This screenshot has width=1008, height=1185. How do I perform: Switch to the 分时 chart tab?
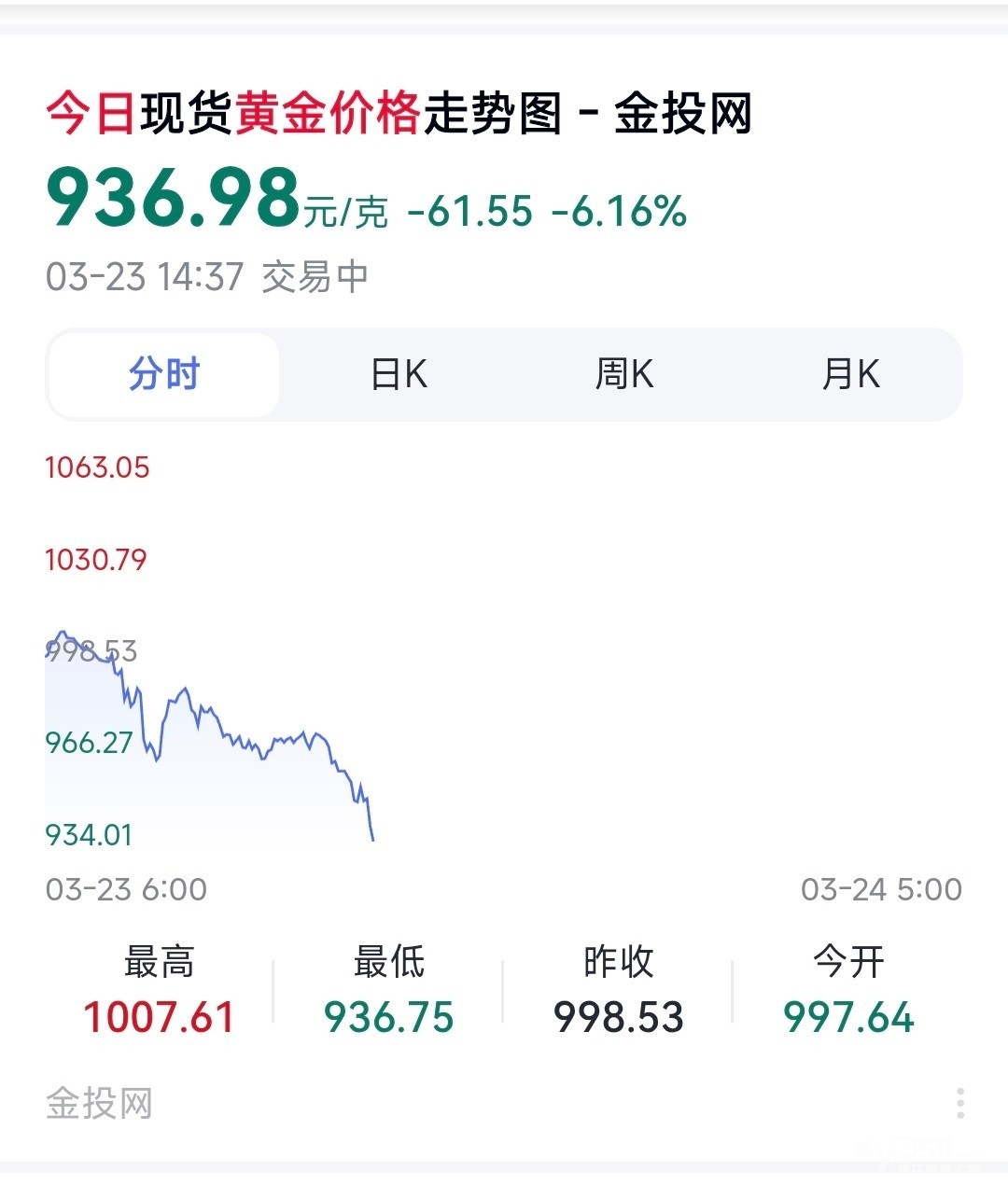(x=164, y=375)
